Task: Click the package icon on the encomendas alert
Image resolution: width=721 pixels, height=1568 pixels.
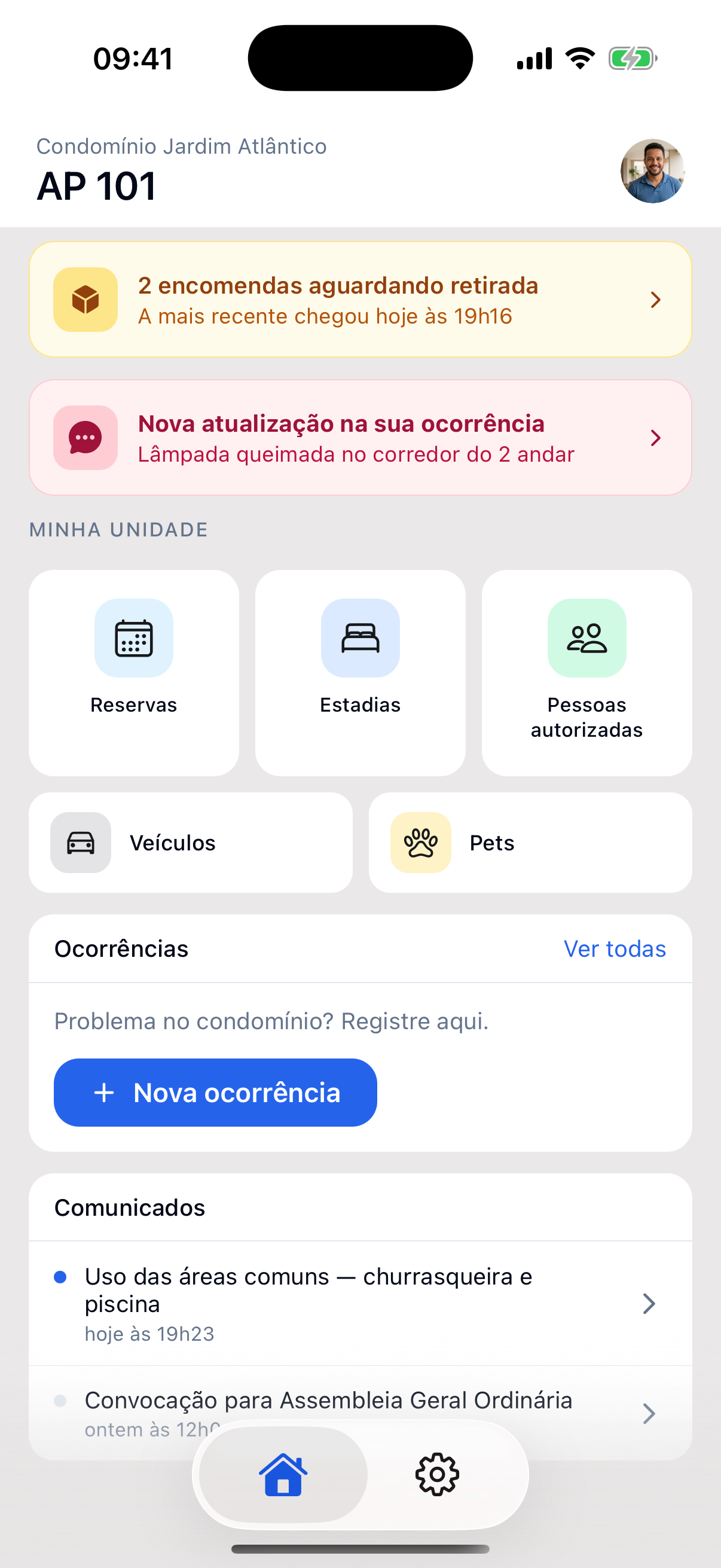Action: pyautogui.click(x=85, y=299)
